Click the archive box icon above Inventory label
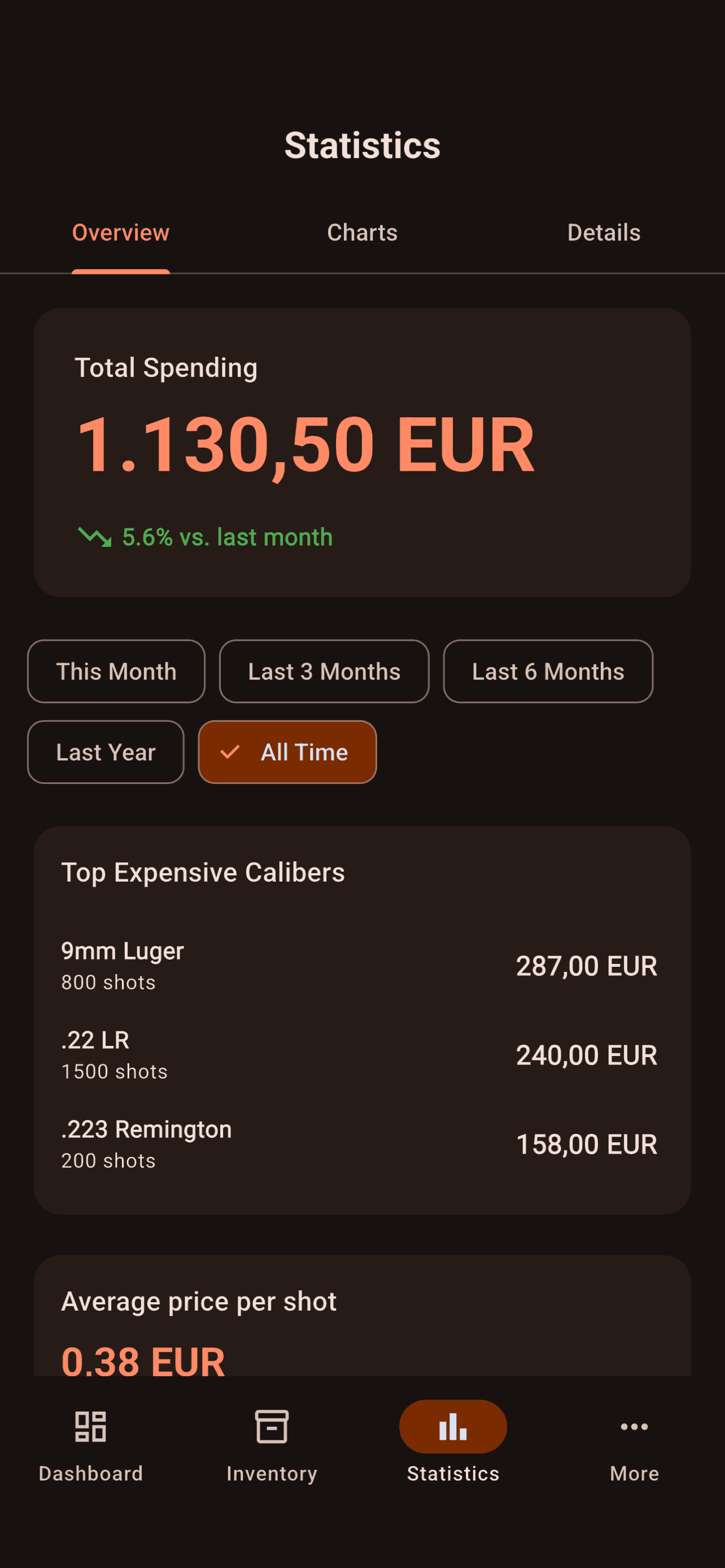The image size is (725, 1568). 272,1426
